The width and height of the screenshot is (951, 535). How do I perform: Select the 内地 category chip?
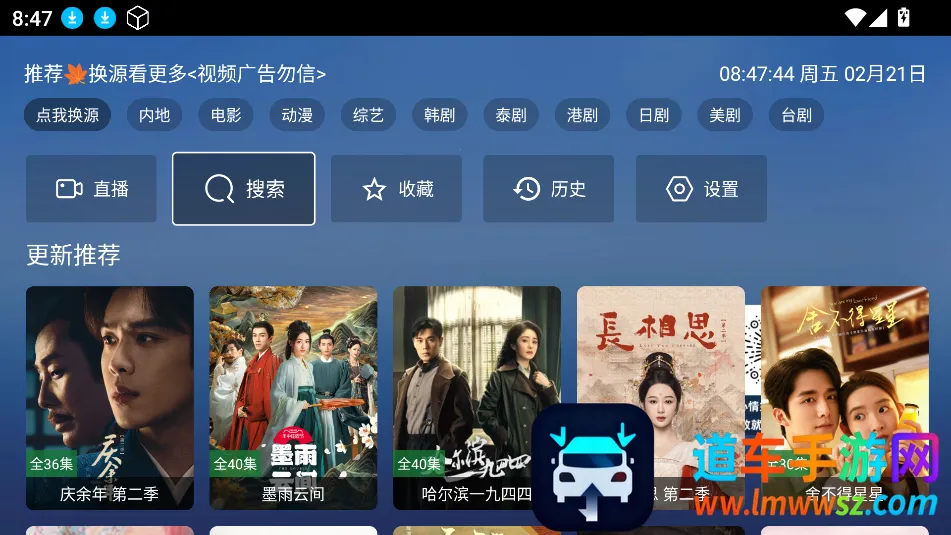155,115
